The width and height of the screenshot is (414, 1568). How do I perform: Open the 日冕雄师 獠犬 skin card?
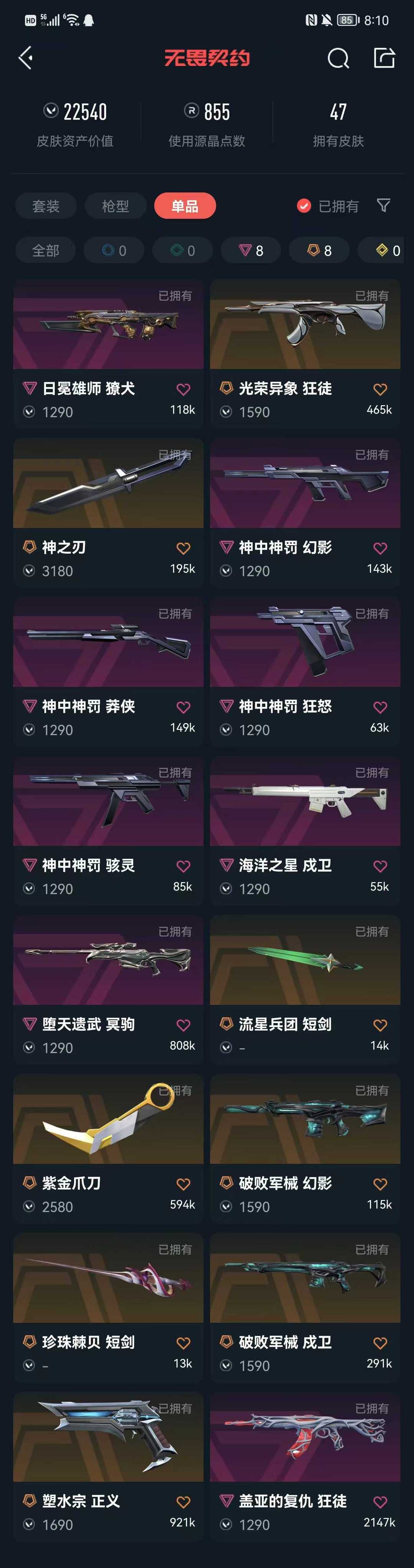(108, 353)
